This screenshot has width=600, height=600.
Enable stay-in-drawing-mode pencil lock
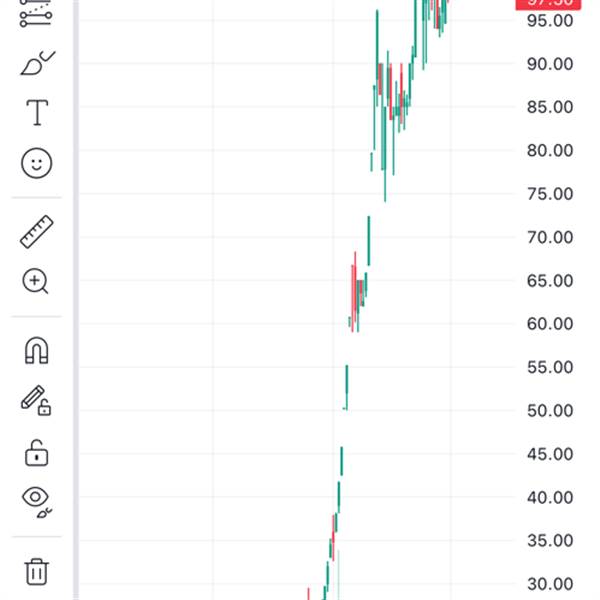[36, 401]
